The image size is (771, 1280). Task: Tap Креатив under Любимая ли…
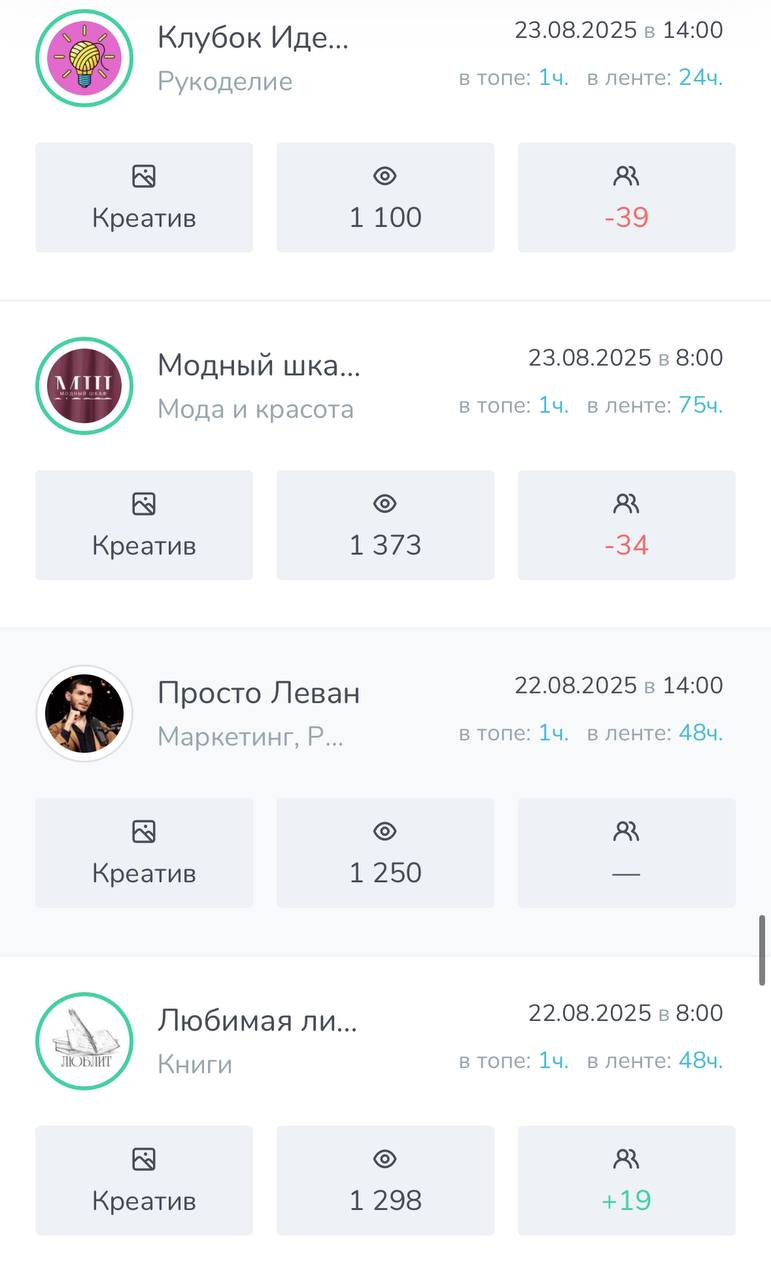144,1180
